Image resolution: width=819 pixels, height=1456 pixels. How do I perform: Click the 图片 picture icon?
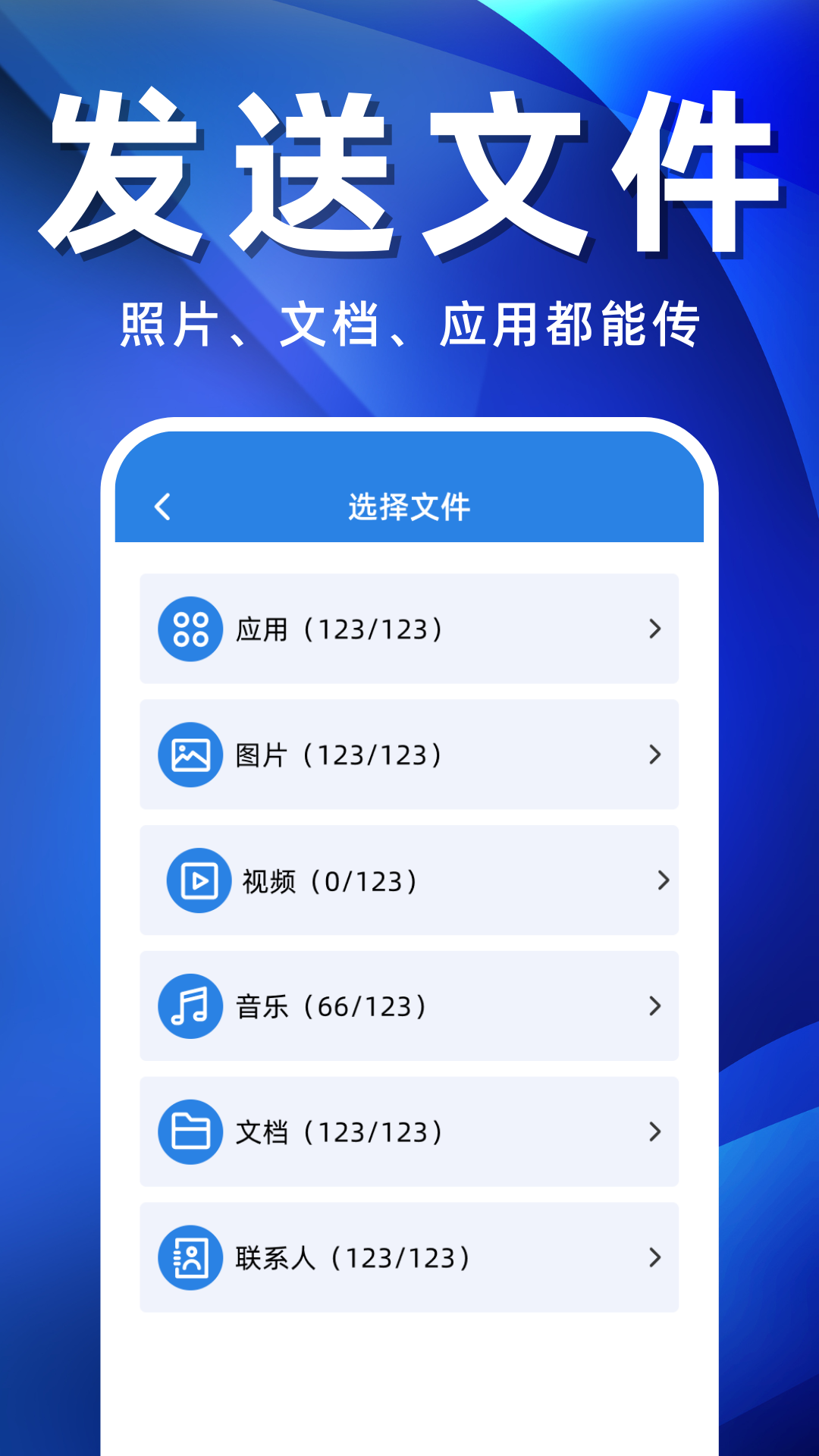tap(190, 755)
